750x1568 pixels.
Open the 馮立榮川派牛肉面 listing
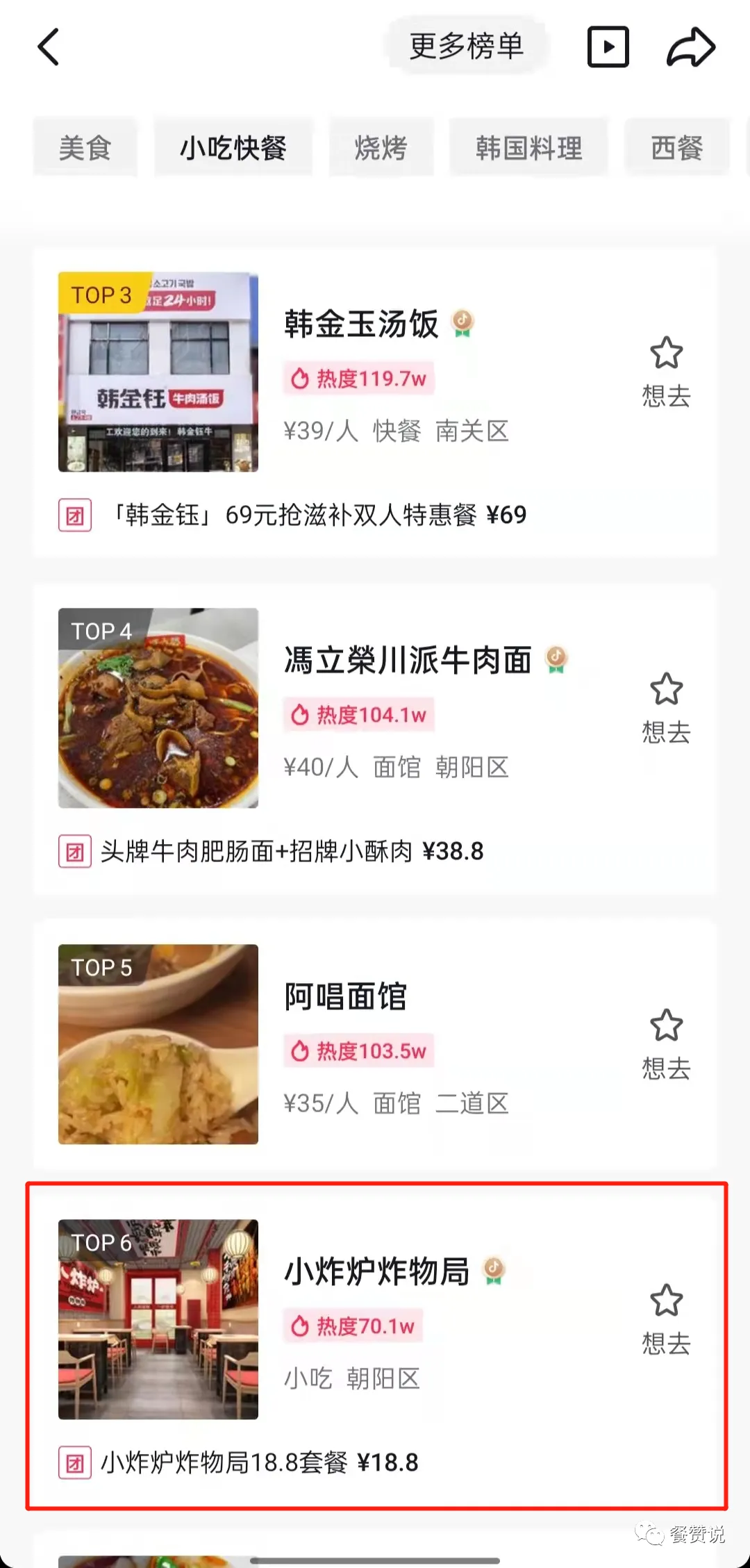tap(408, 660)
